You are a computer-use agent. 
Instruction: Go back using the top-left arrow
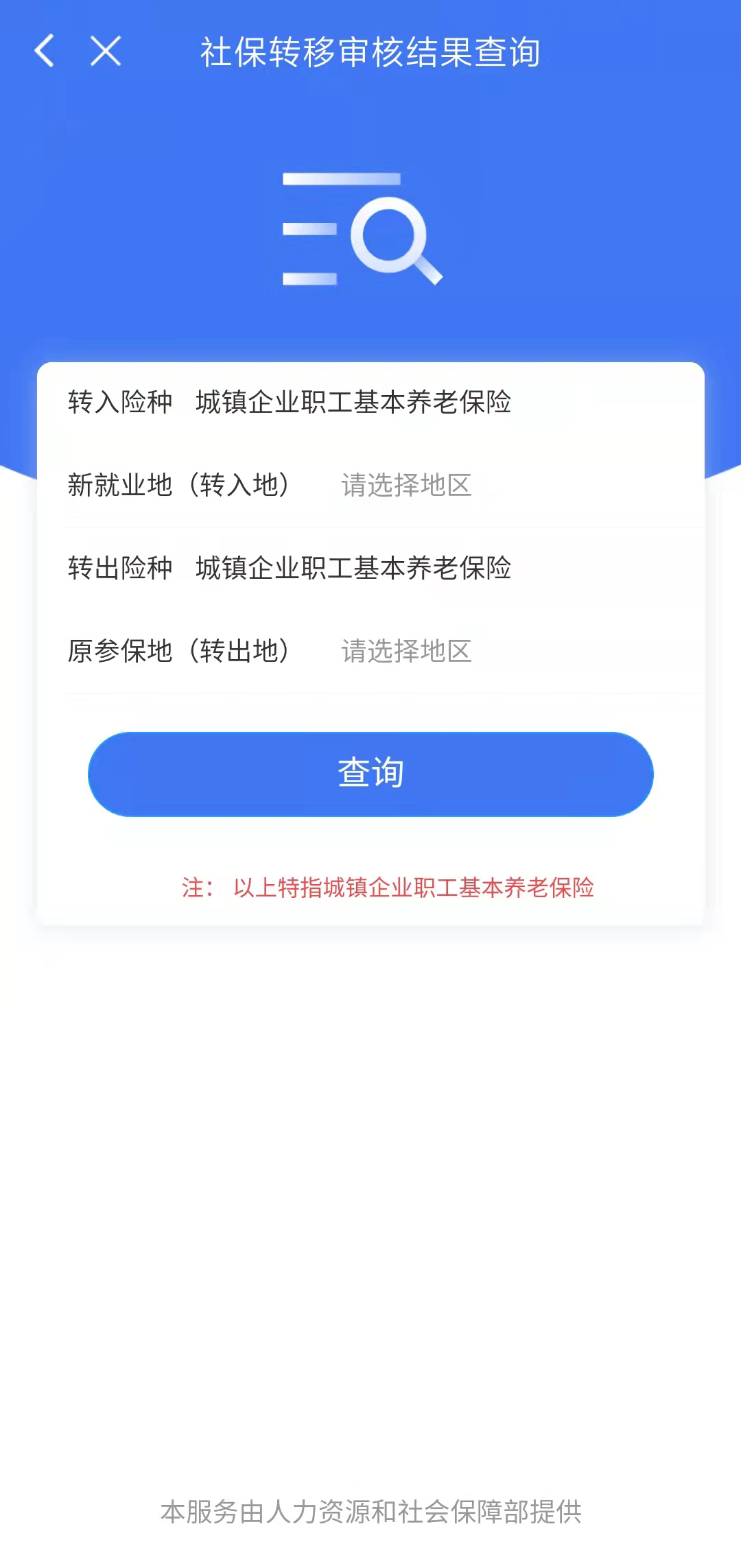pos(45,51)
